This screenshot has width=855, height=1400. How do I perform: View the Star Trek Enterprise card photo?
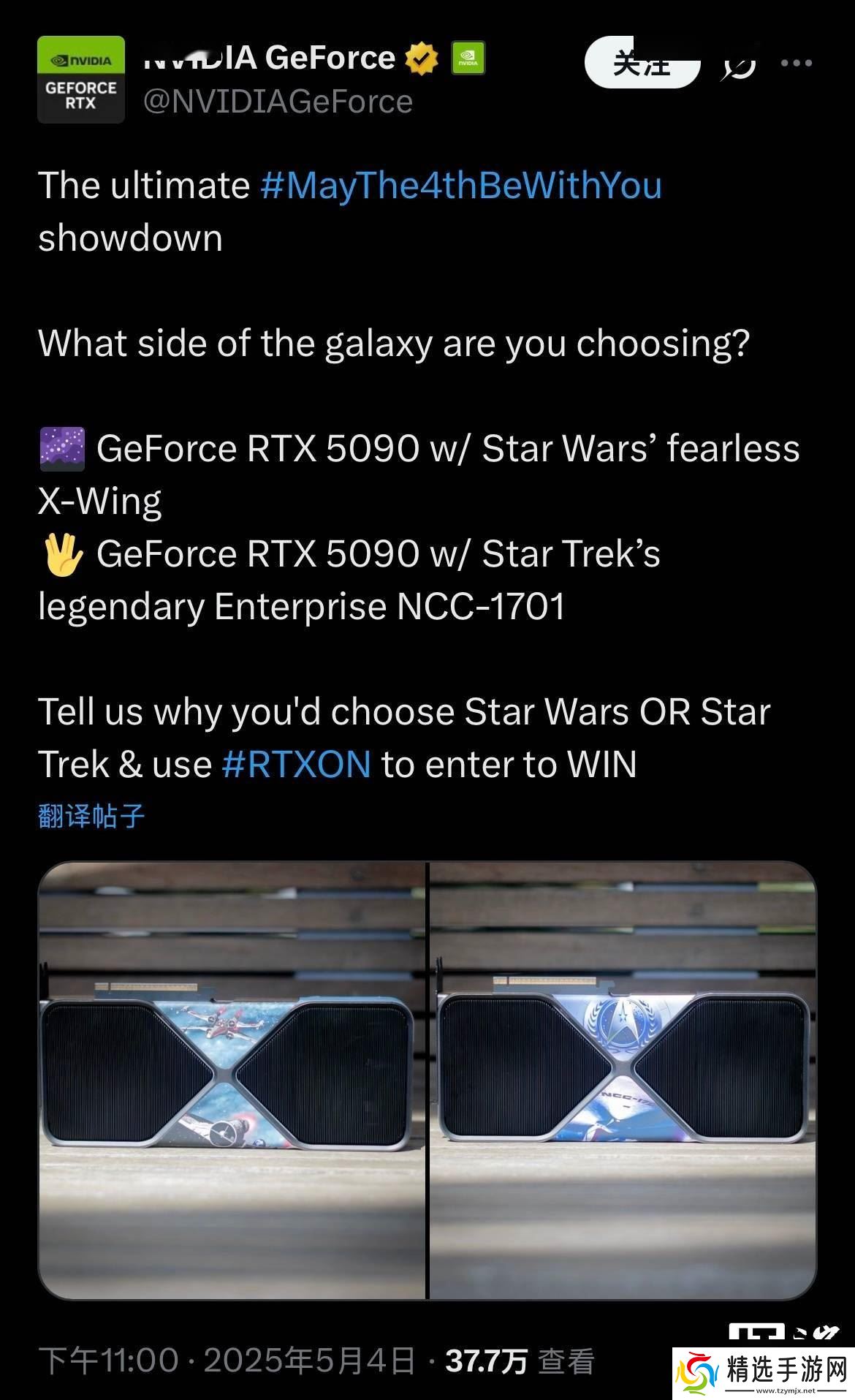623,1080
